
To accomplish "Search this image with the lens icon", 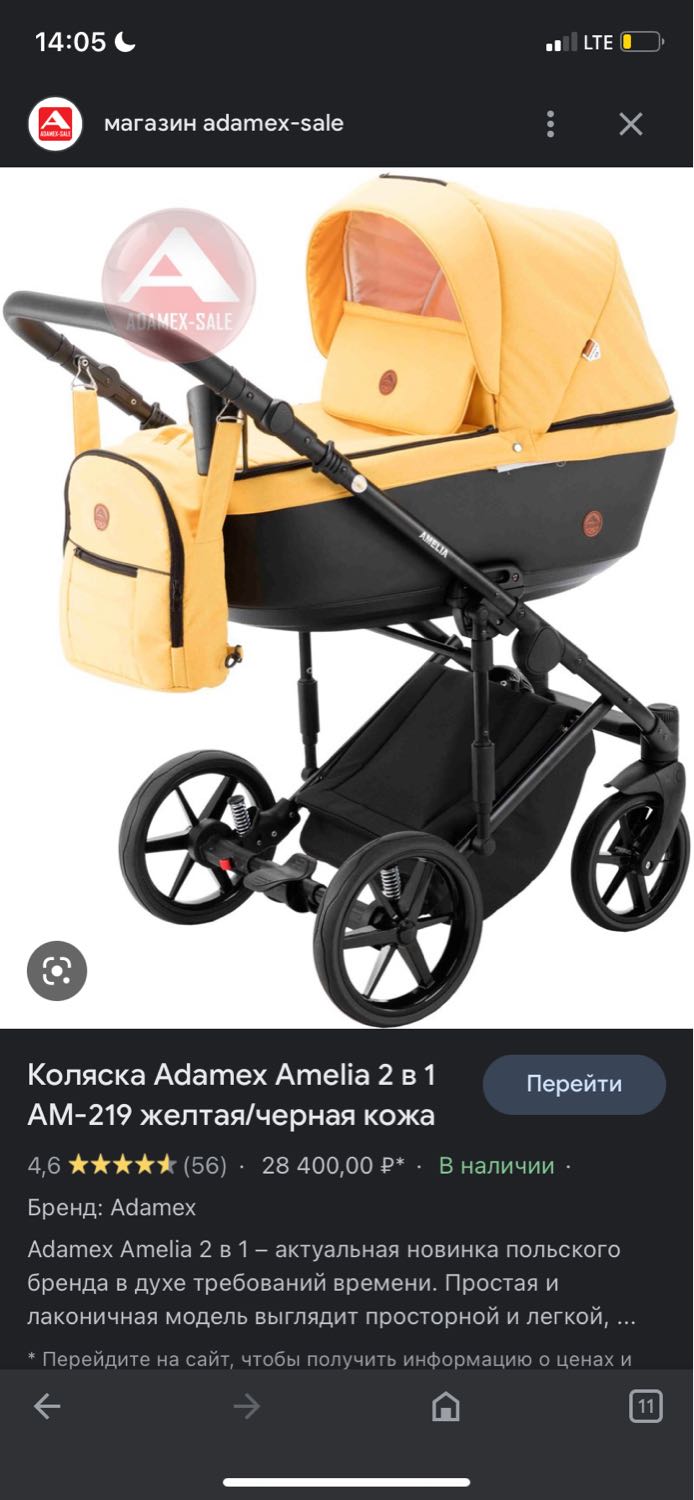I will tap(57, 971).
